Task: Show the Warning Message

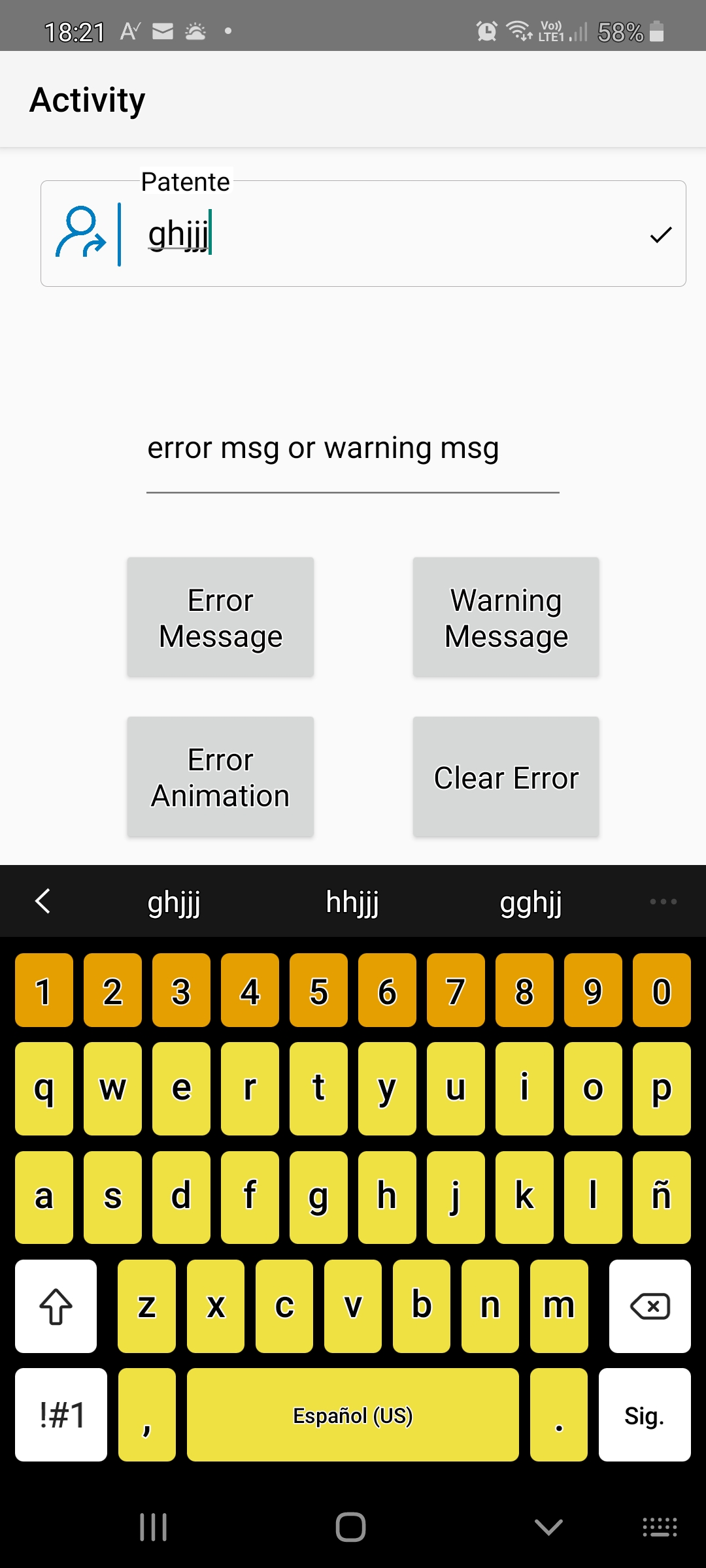Action: click(x=506, y=617)
